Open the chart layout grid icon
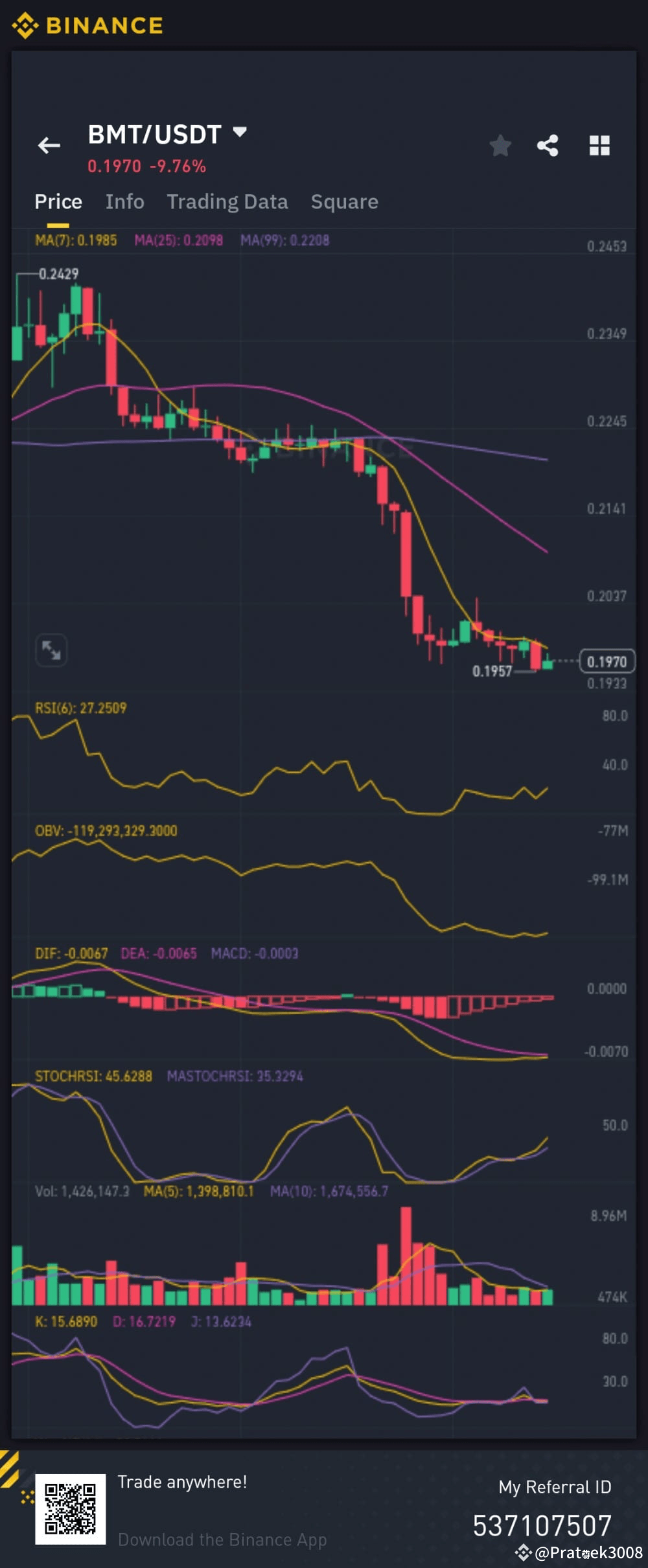Image resolution: width=648 pixels, height=1568 pixels. pos(599,146)
